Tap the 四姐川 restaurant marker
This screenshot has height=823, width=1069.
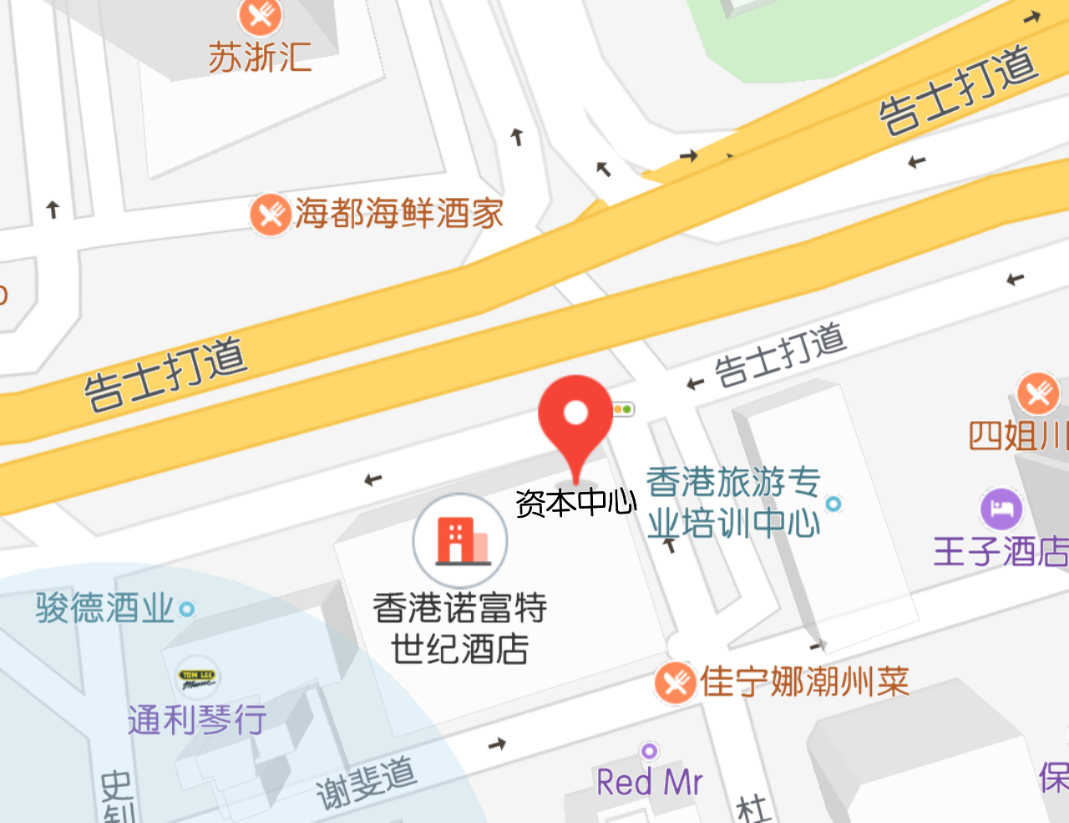pos(1039,394)
